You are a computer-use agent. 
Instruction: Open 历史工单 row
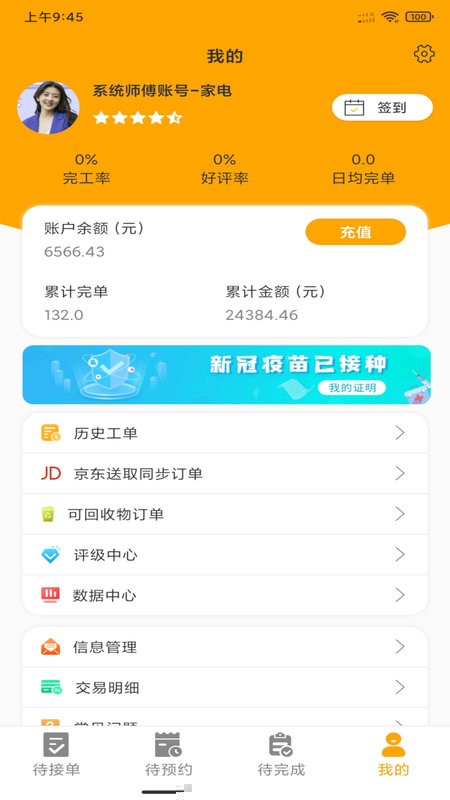tap(224, 433)
